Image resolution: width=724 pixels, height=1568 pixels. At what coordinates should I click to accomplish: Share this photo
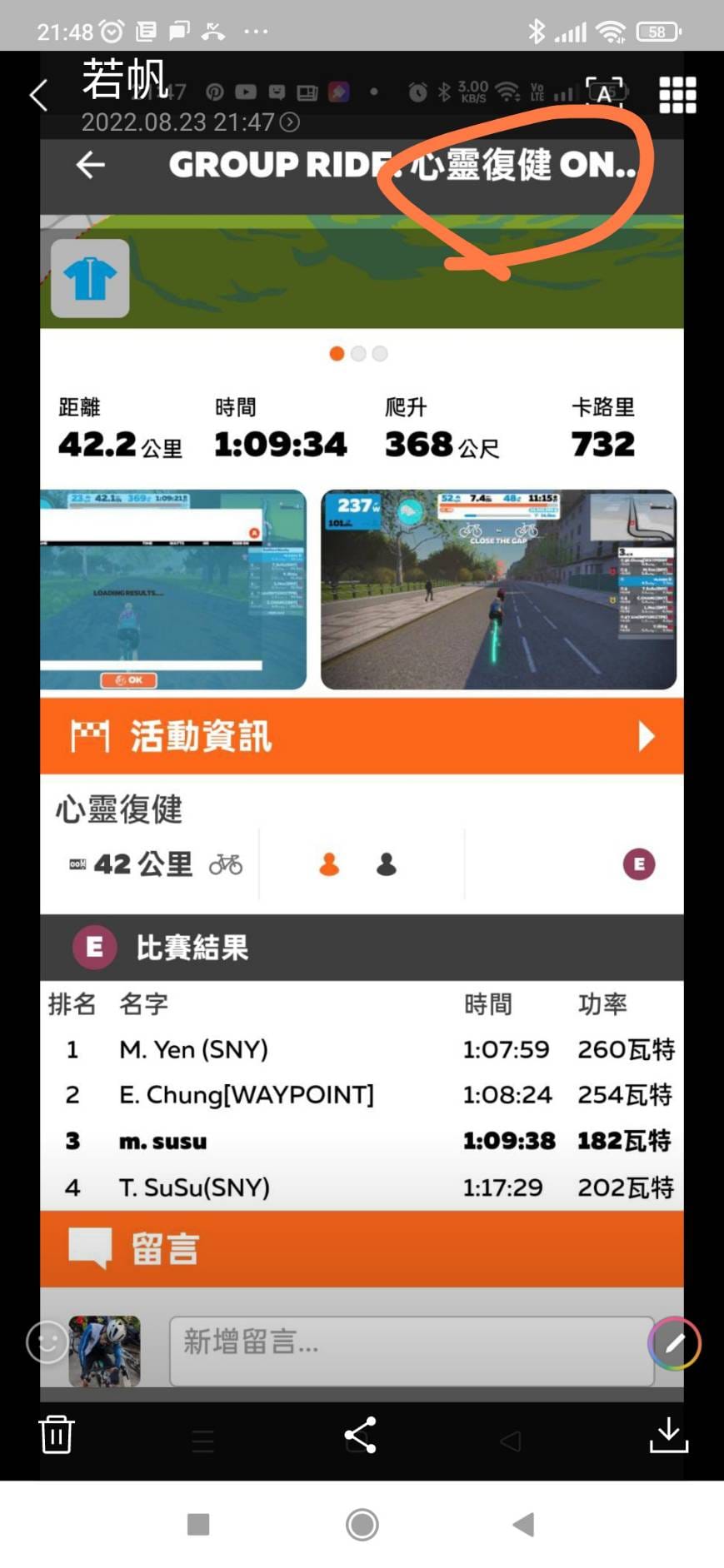(x=361, y=1435)
